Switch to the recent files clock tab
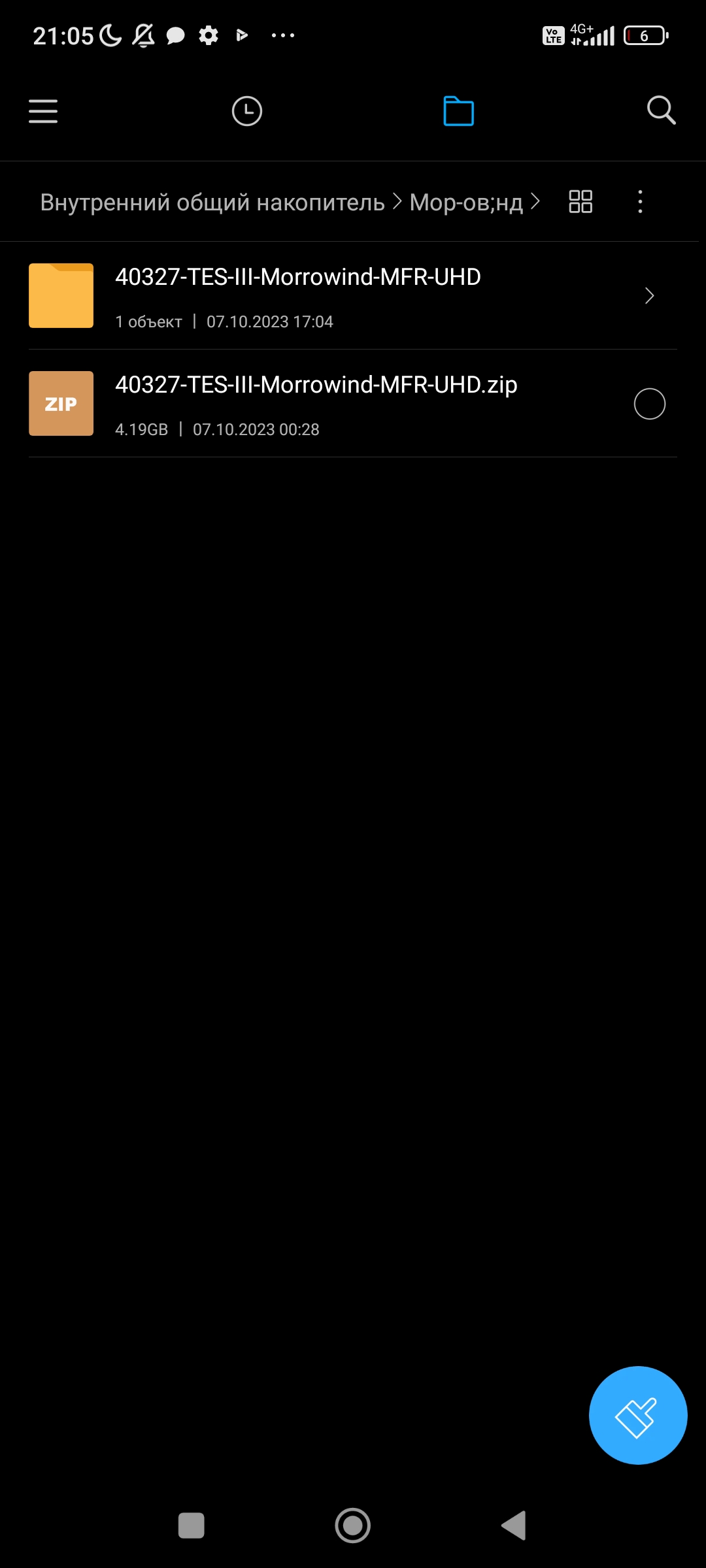 click(x=247, y=111)
